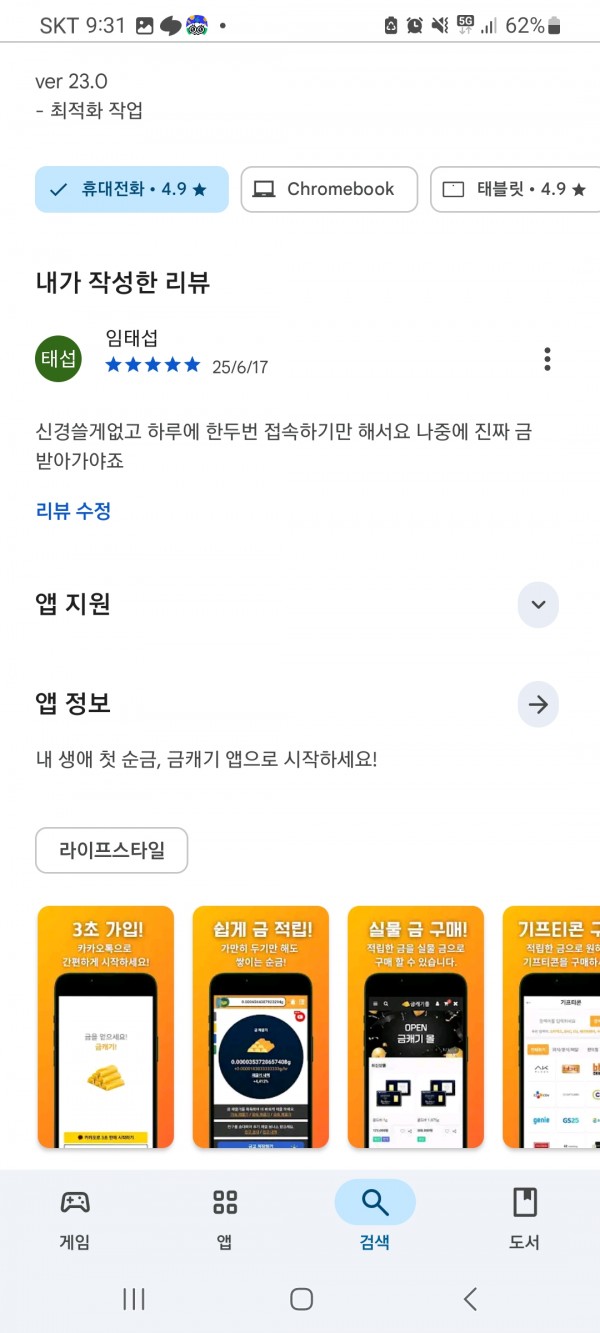Screen dimensions: 600x1333
Task: Select the Chromebook device chip
Action: click(329, 189)
